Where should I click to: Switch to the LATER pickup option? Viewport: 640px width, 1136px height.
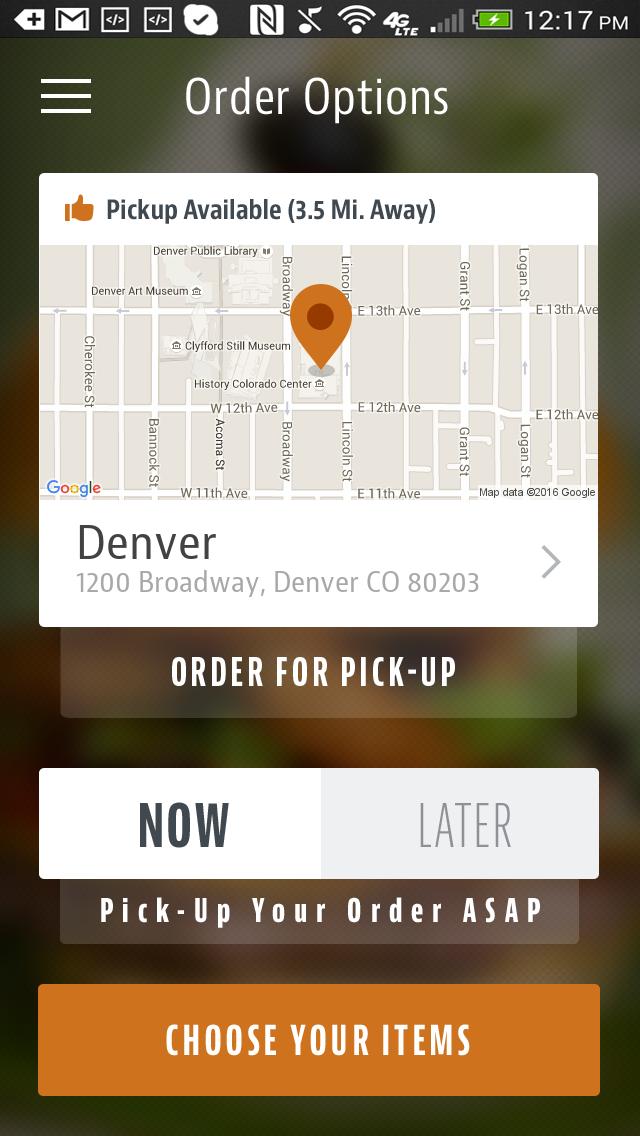pyautogui.click(x=460, y=824)
